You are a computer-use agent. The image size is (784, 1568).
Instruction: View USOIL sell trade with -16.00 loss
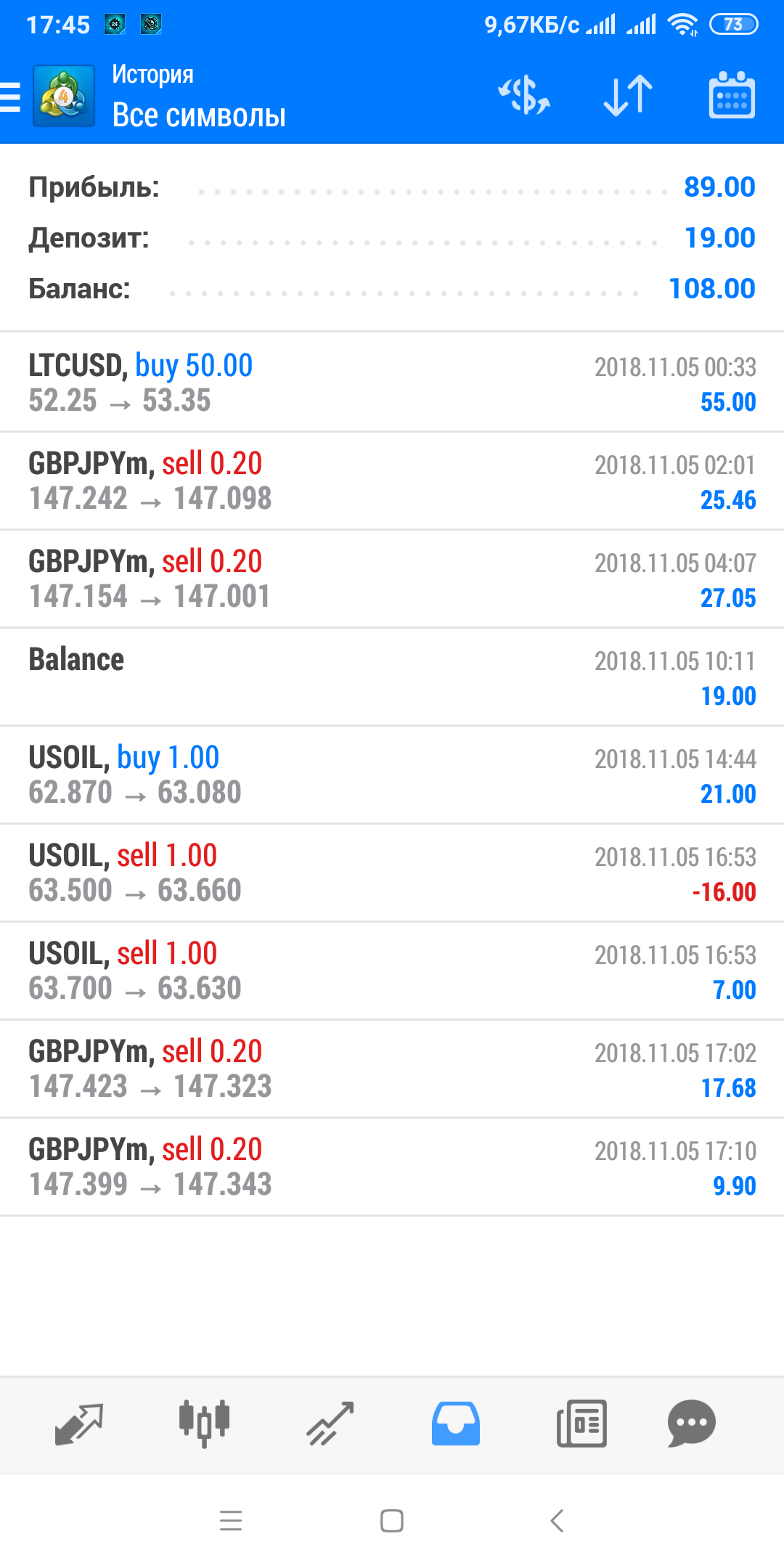[392, 873]
